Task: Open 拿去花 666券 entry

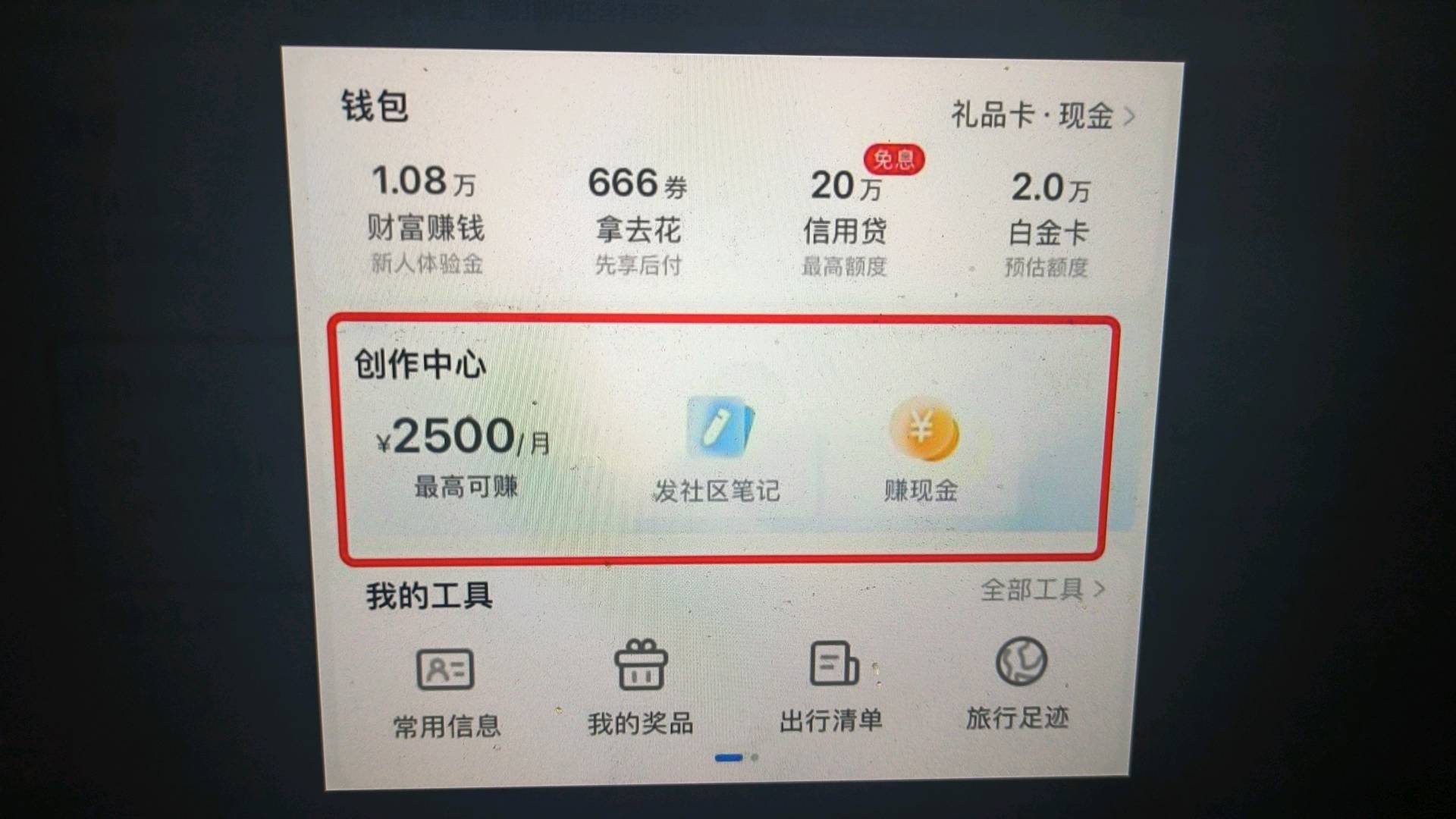Action: pyautogui.click(x=638, y=223)
